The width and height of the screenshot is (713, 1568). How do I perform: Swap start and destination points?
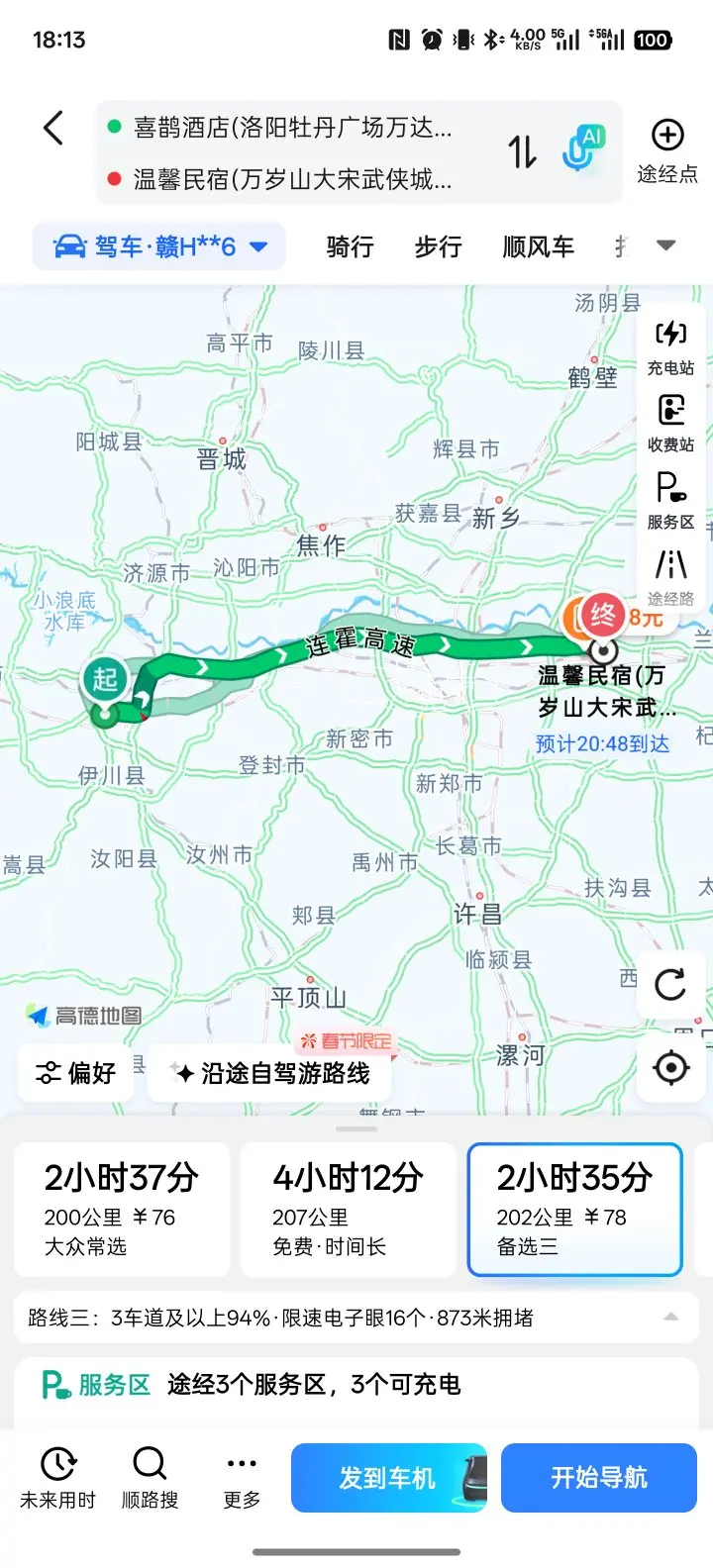(x=523, y=152)
